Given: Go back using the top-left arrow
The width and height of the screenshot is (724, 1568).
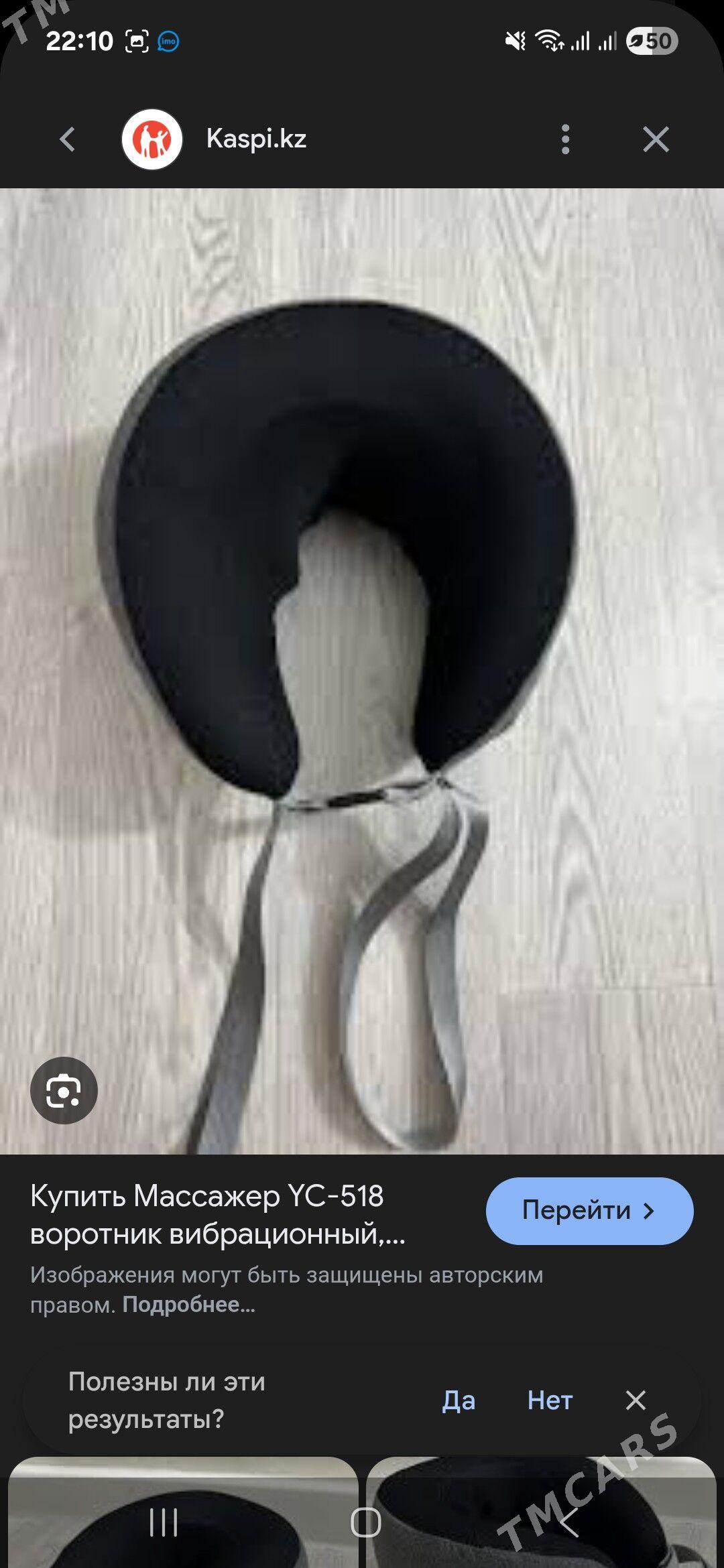Looking at the screenshot, I should [68, 139].
